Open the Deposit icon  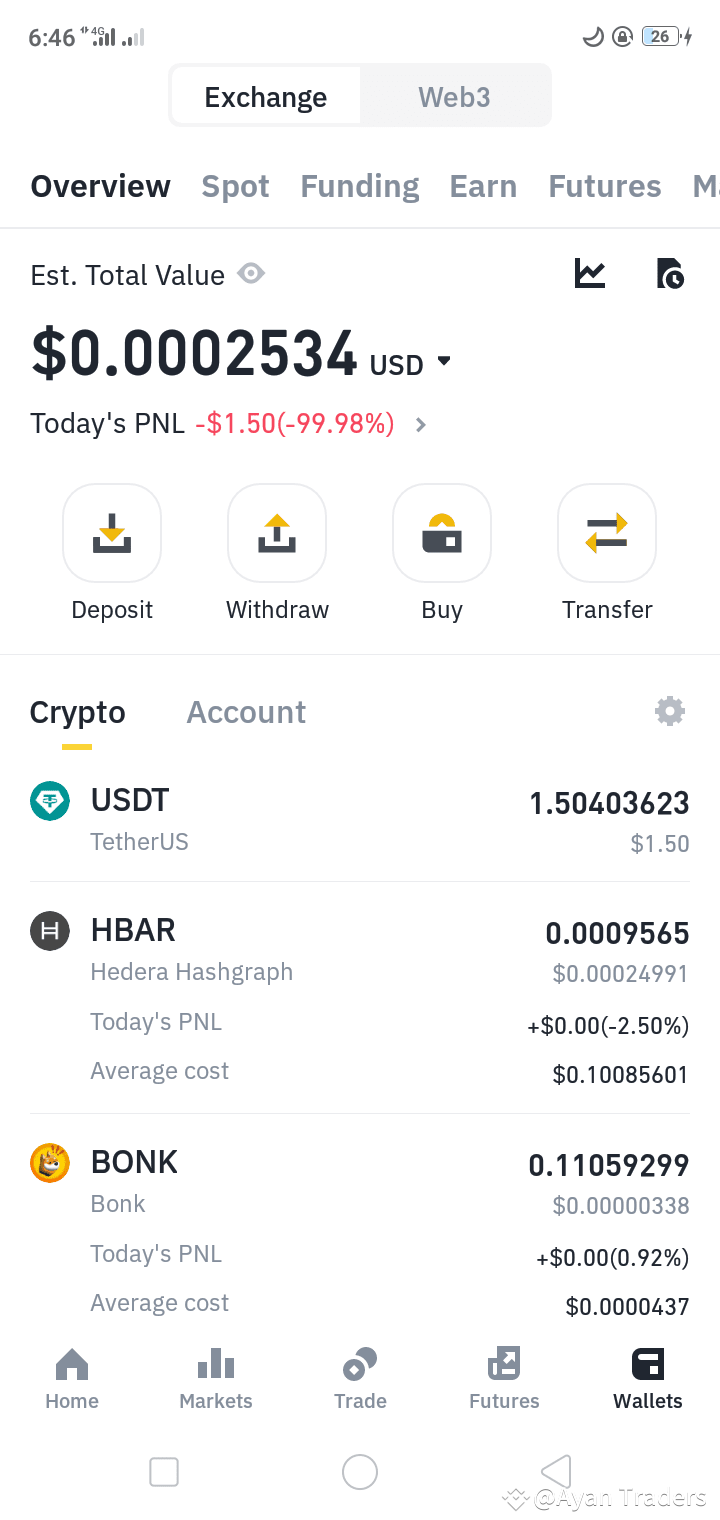click(x=111, y=533)
